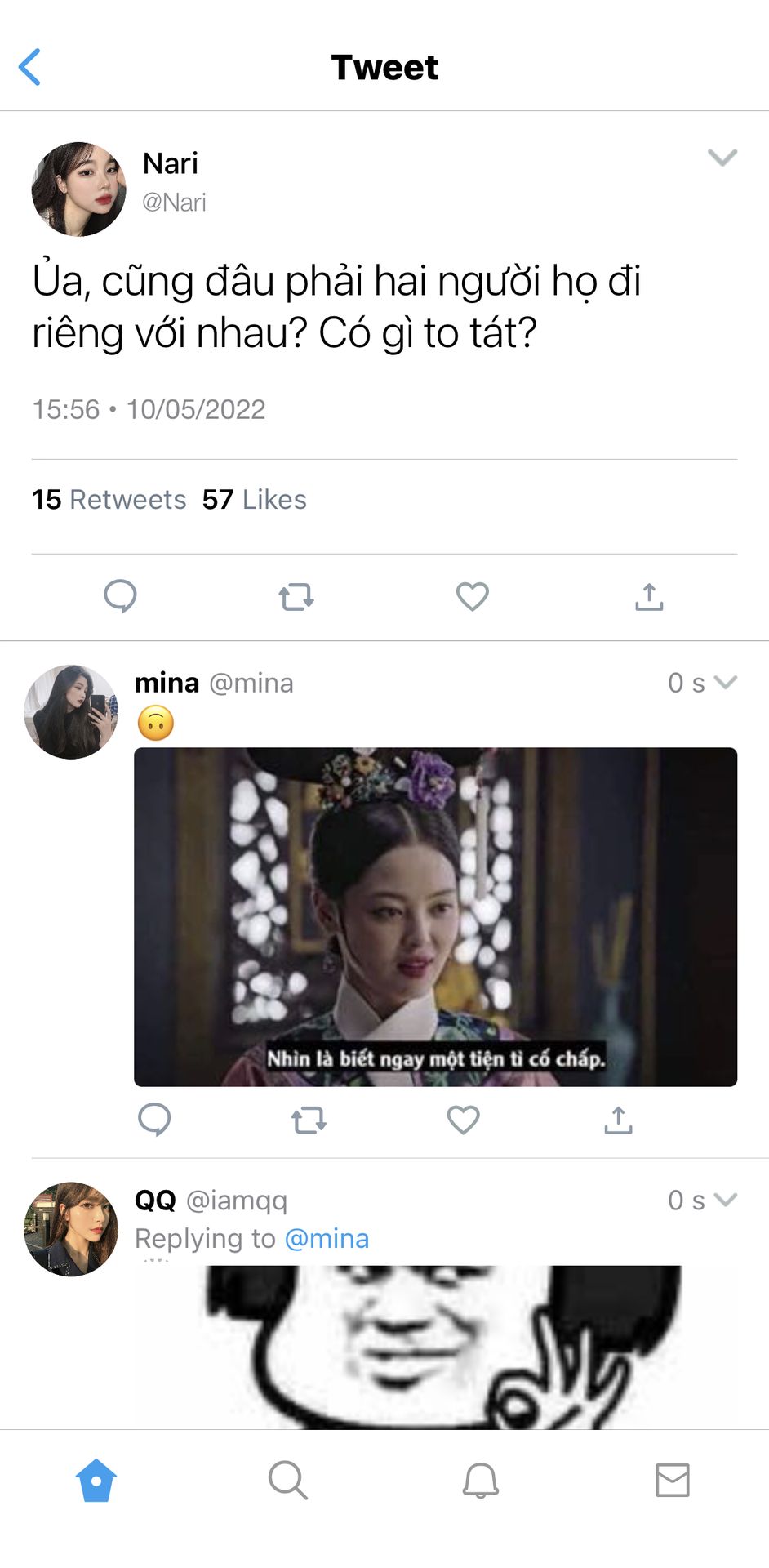Open the Notifications bell tab
The image size is (769, 1568).
click(x=480, y=1480)
